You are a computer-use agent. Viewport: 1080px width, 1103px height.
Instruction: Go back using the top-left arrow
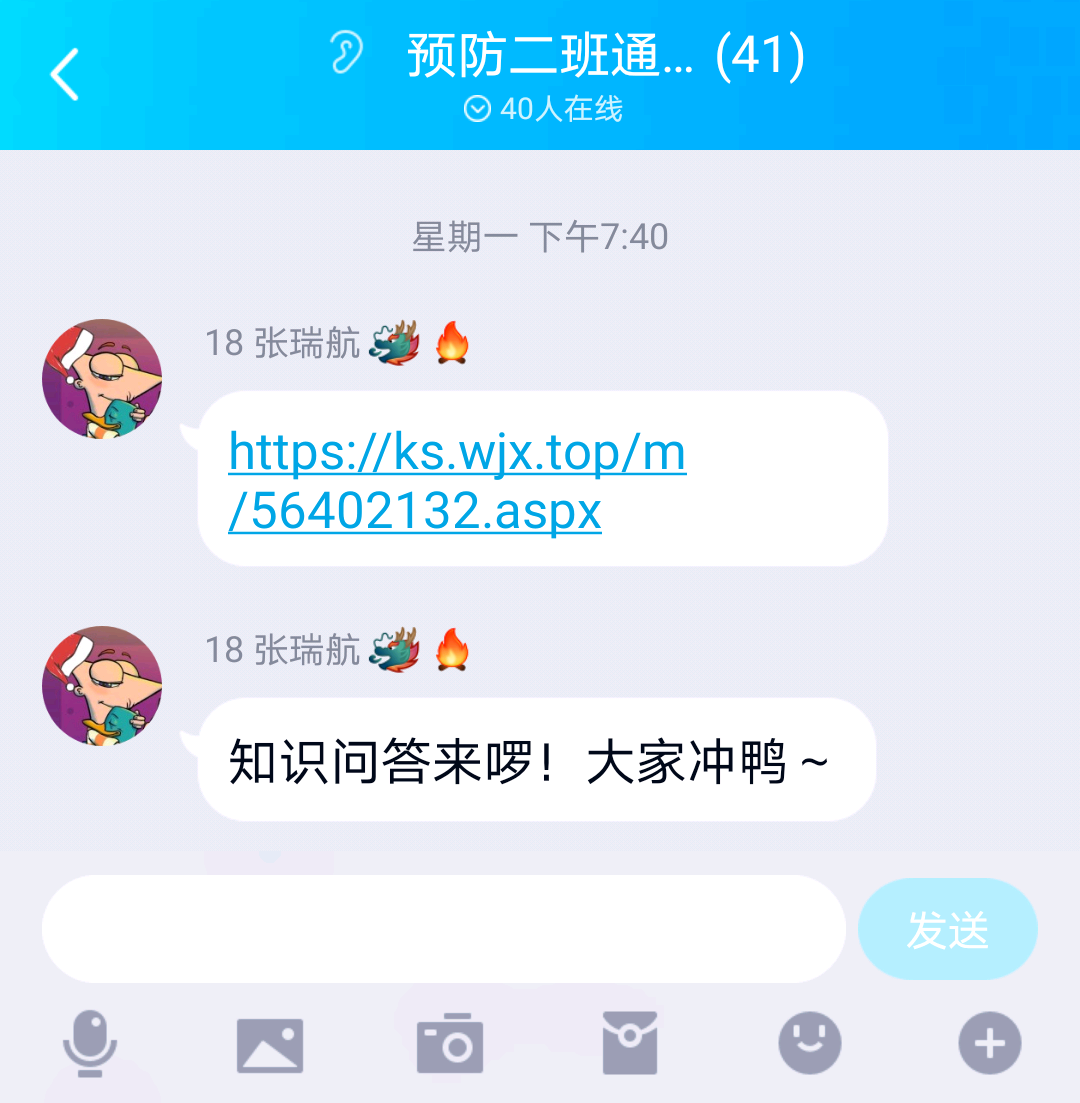click(x=64, y=74)
